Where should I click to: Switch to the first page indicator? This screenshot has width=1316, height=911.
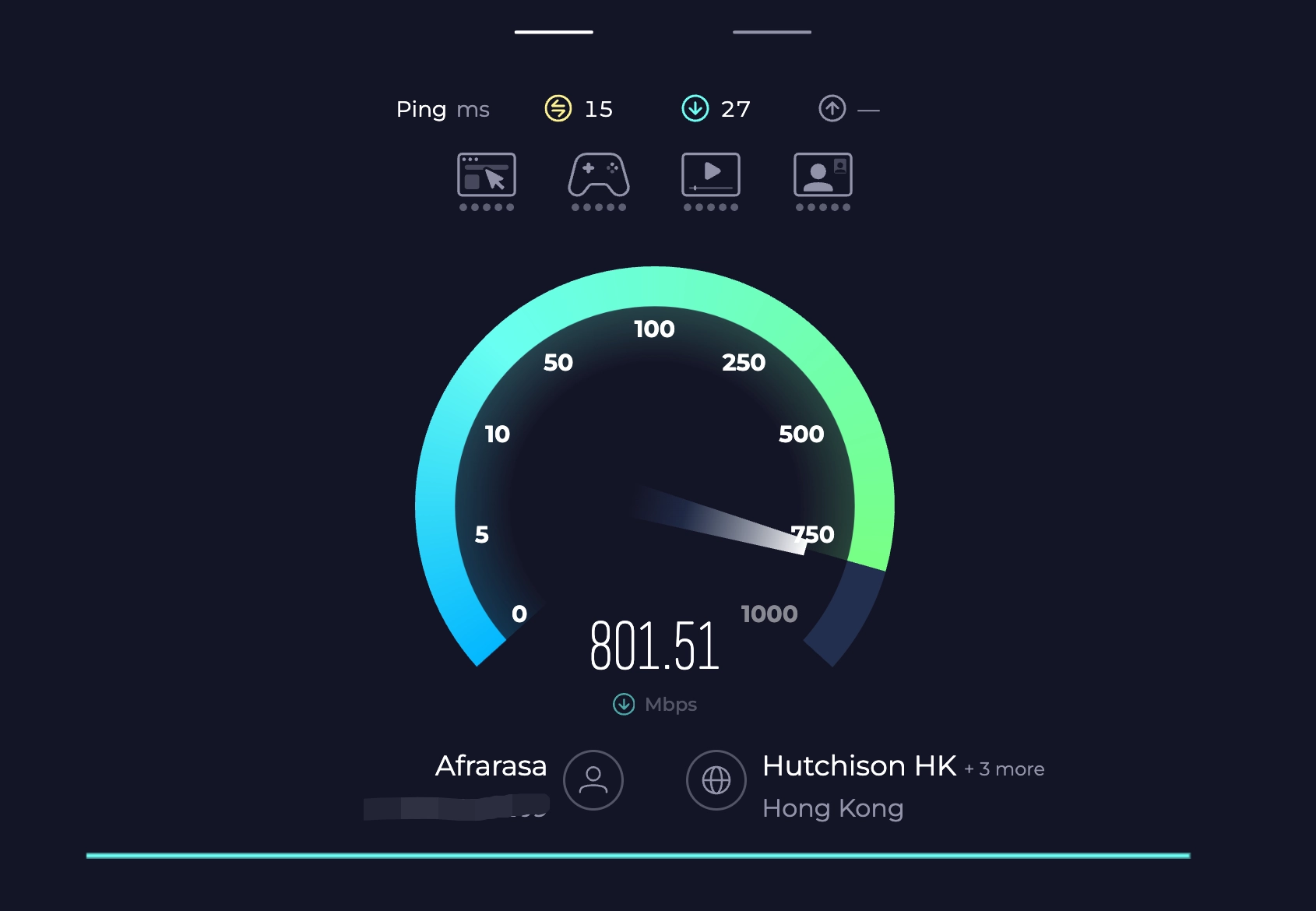pos(554,32)
